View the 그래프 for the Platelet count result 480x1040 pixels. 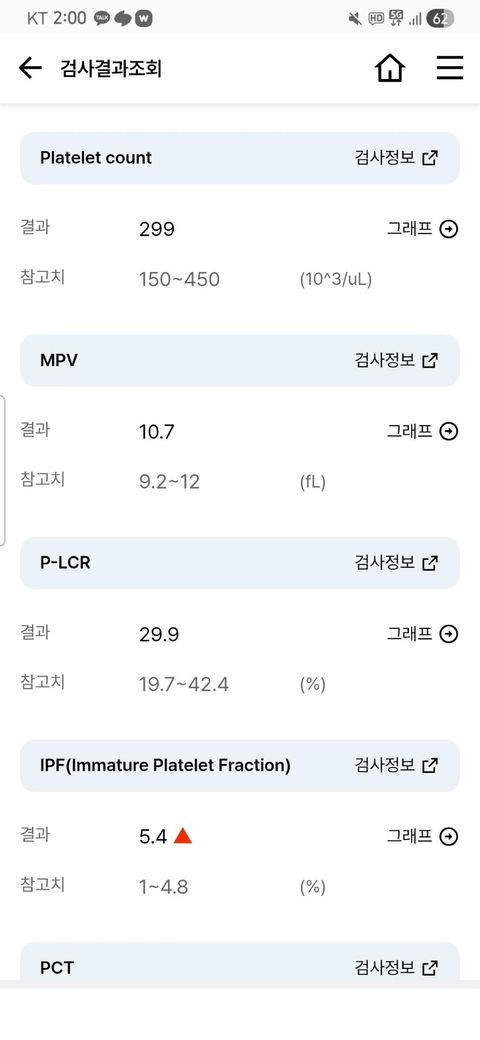tap(423, 229)
